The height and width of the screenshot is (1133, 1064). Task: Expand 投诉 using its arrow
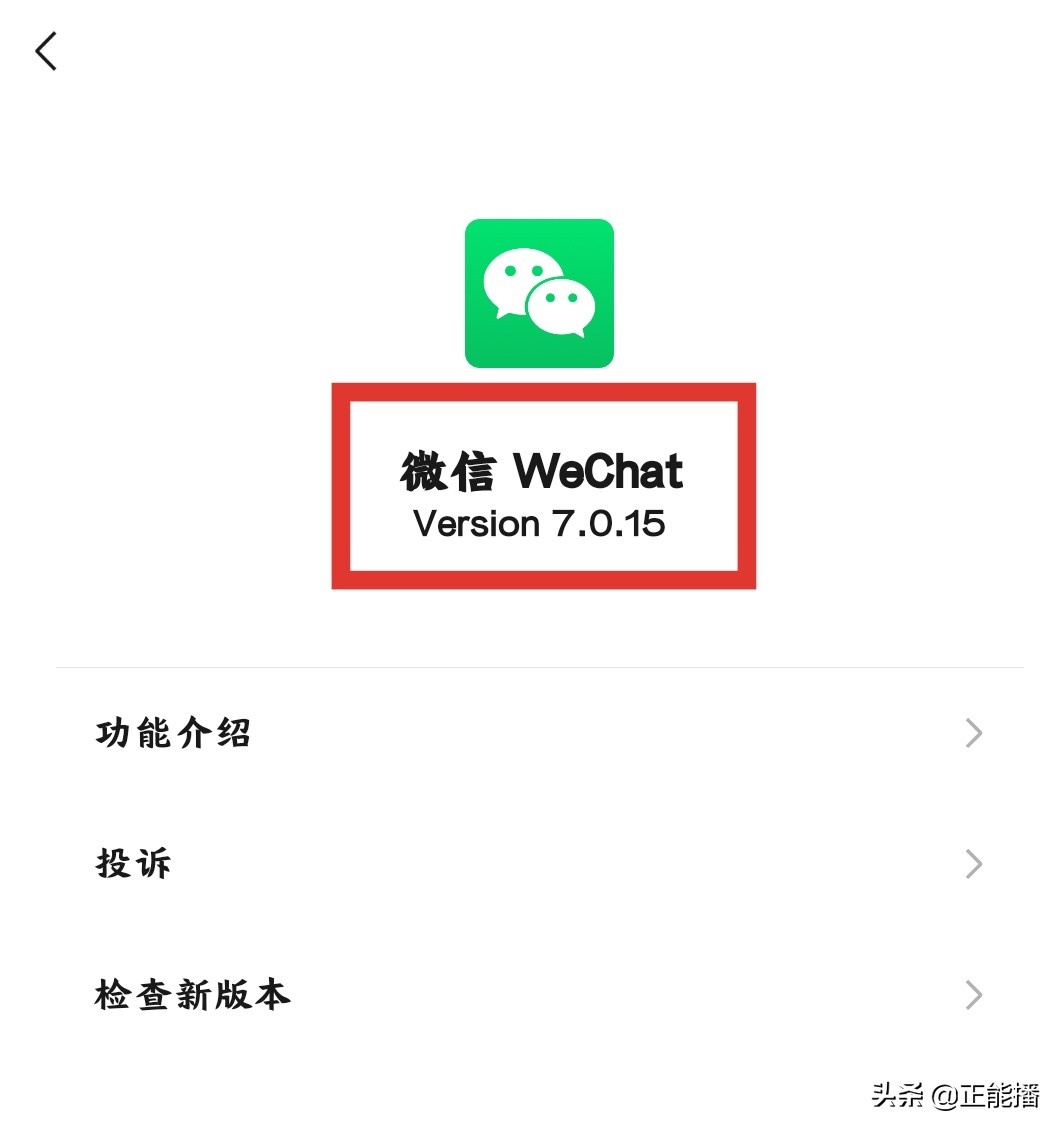[972, 864]
